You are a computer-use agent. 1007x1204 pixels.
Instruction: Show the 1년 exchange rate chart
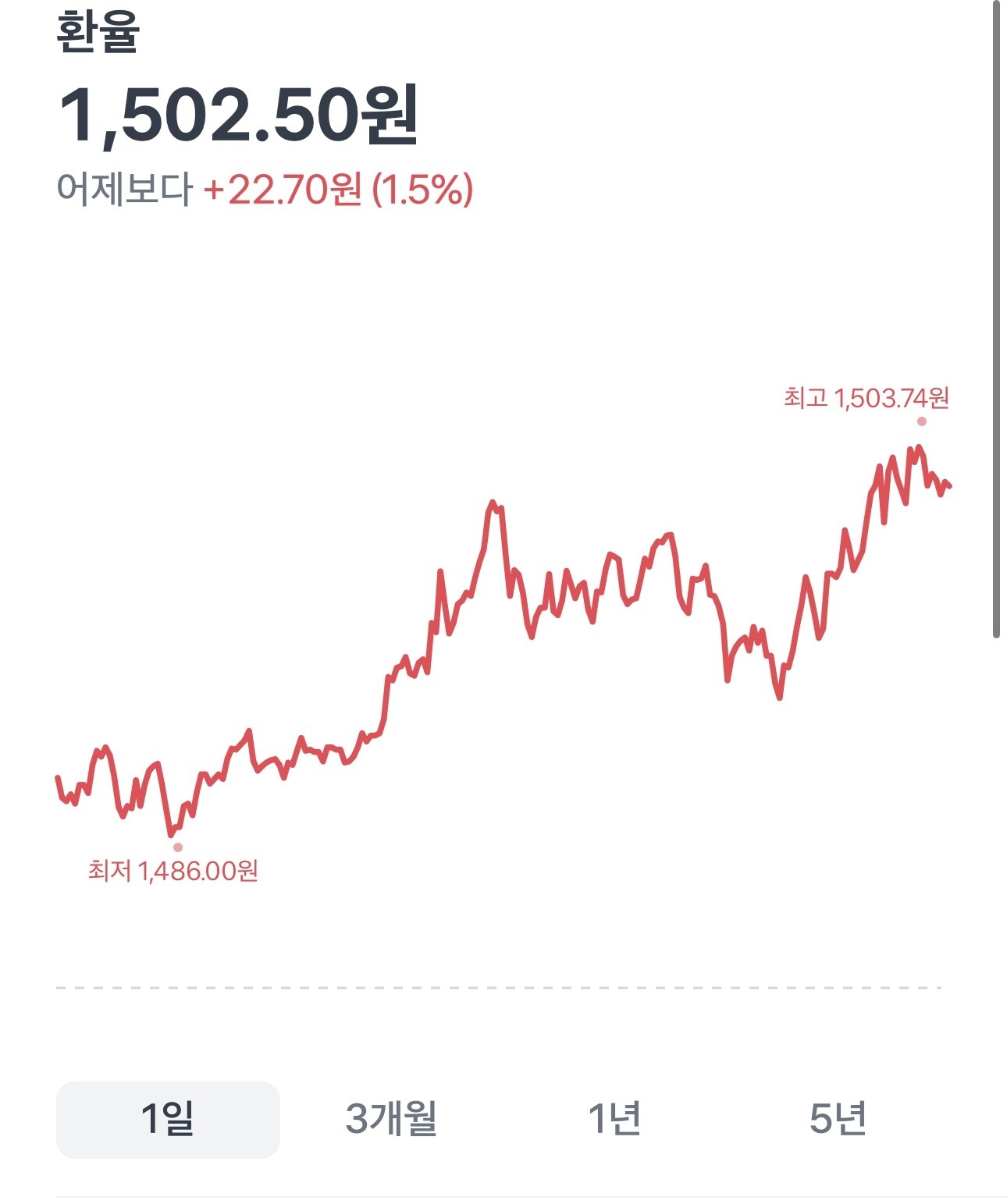(x=614, y=1119)
